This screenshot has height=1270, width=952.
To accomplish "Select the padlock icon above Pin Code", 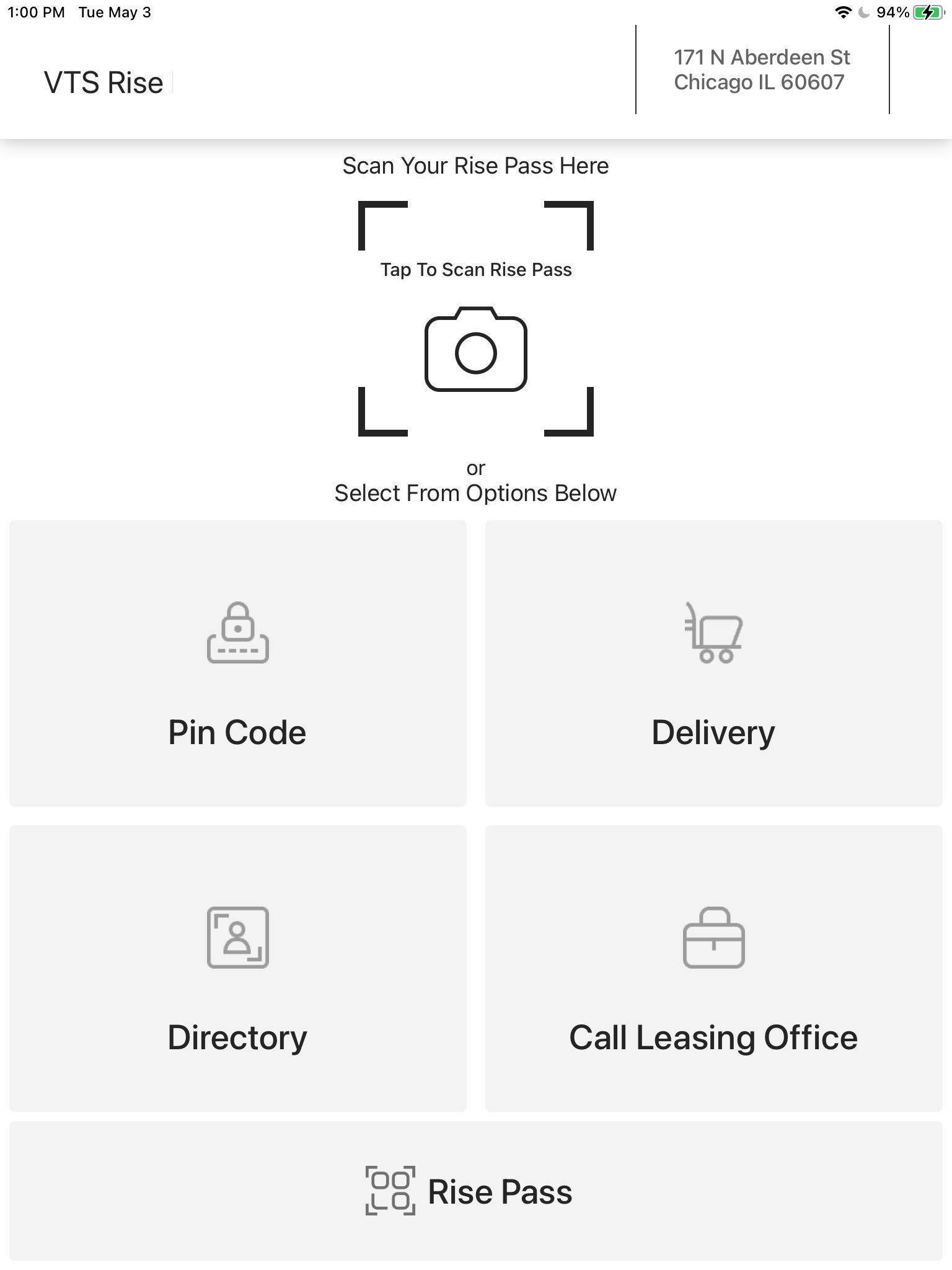I will pos(237,633).
